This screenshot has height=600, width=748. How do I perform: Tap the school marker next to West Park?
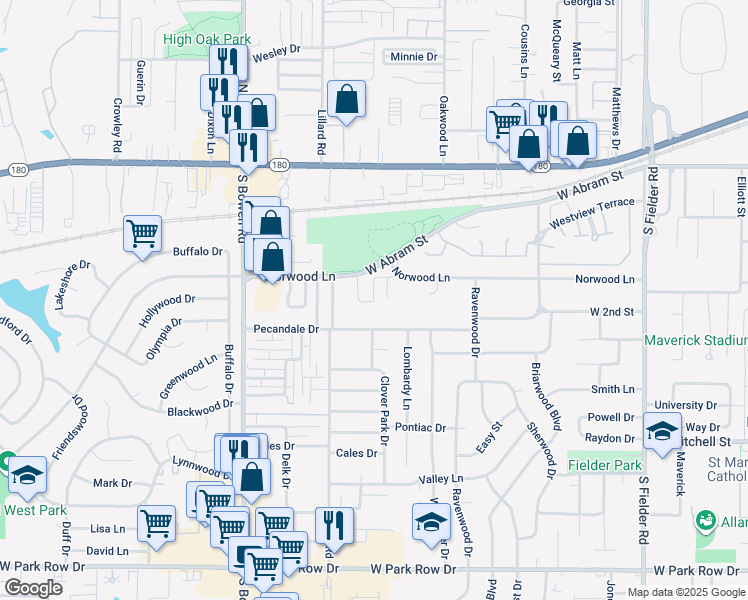(x=28, y=478)
